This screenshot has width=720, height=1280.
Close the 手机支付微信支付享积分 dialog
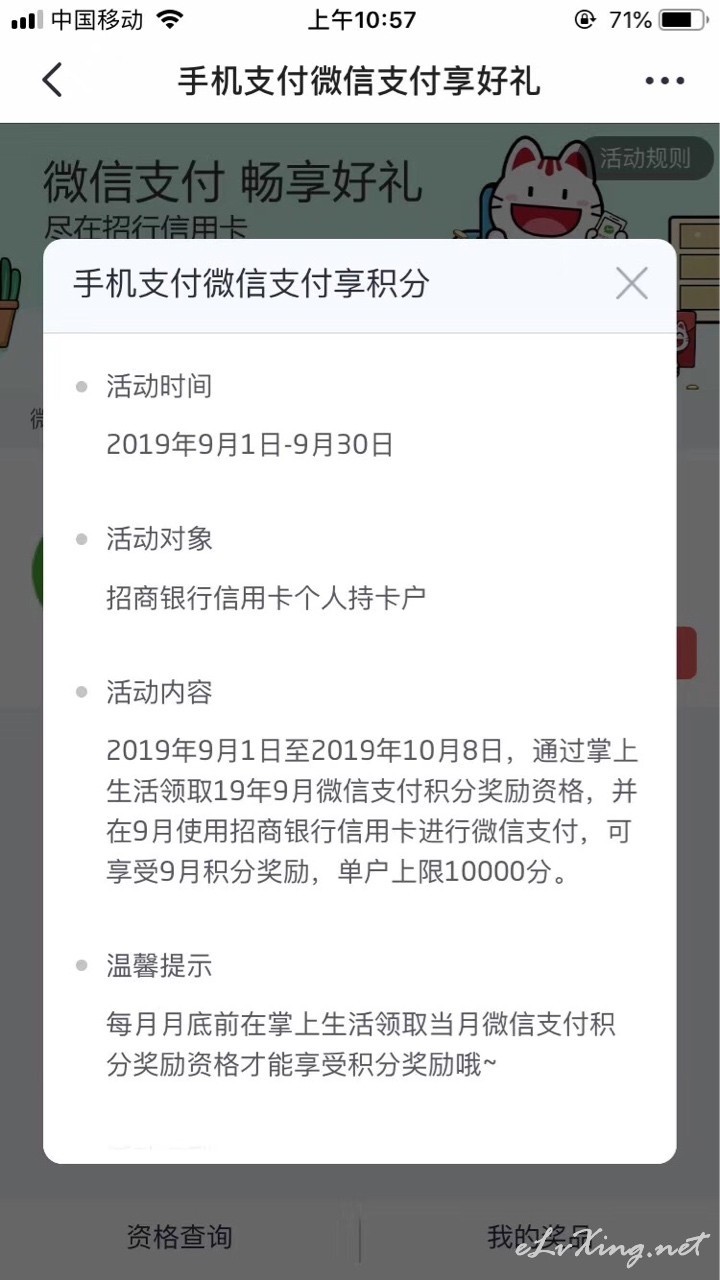pos(632,284)
